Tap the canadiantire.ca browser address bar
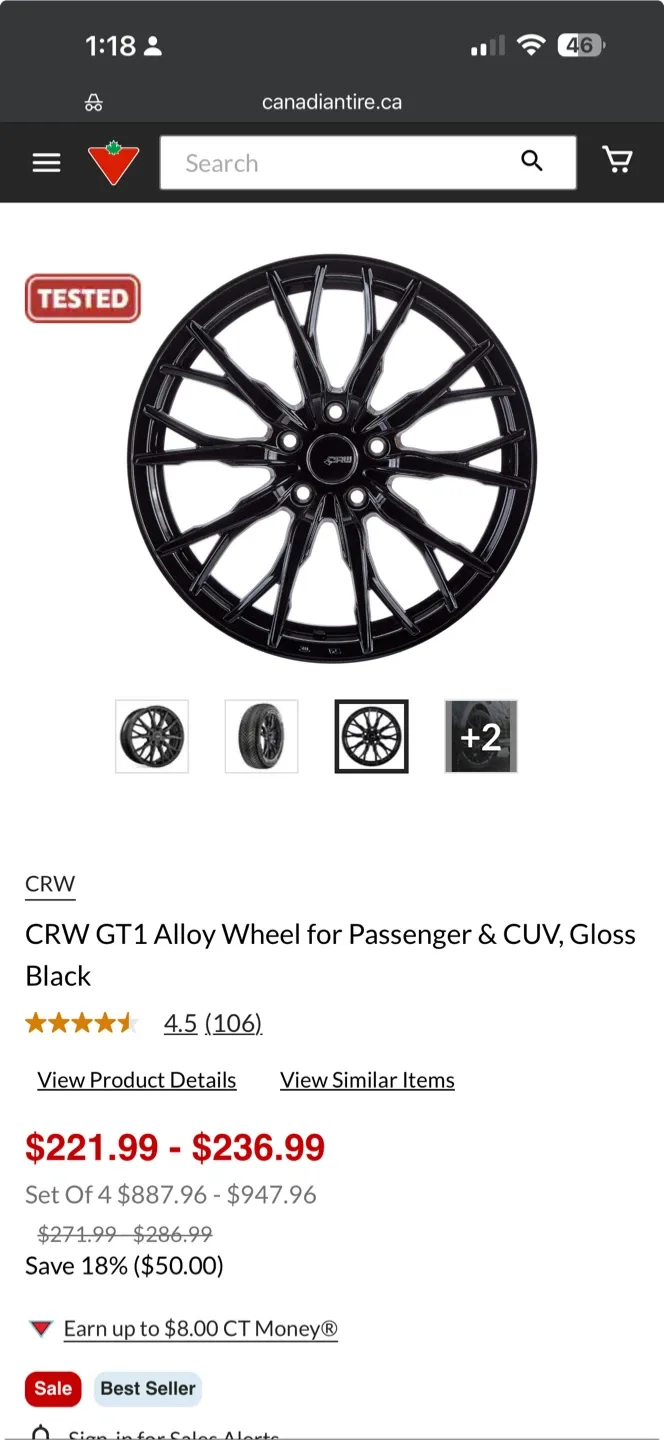The height and width of the screenshot is (1440, 664). click(332, 102)
